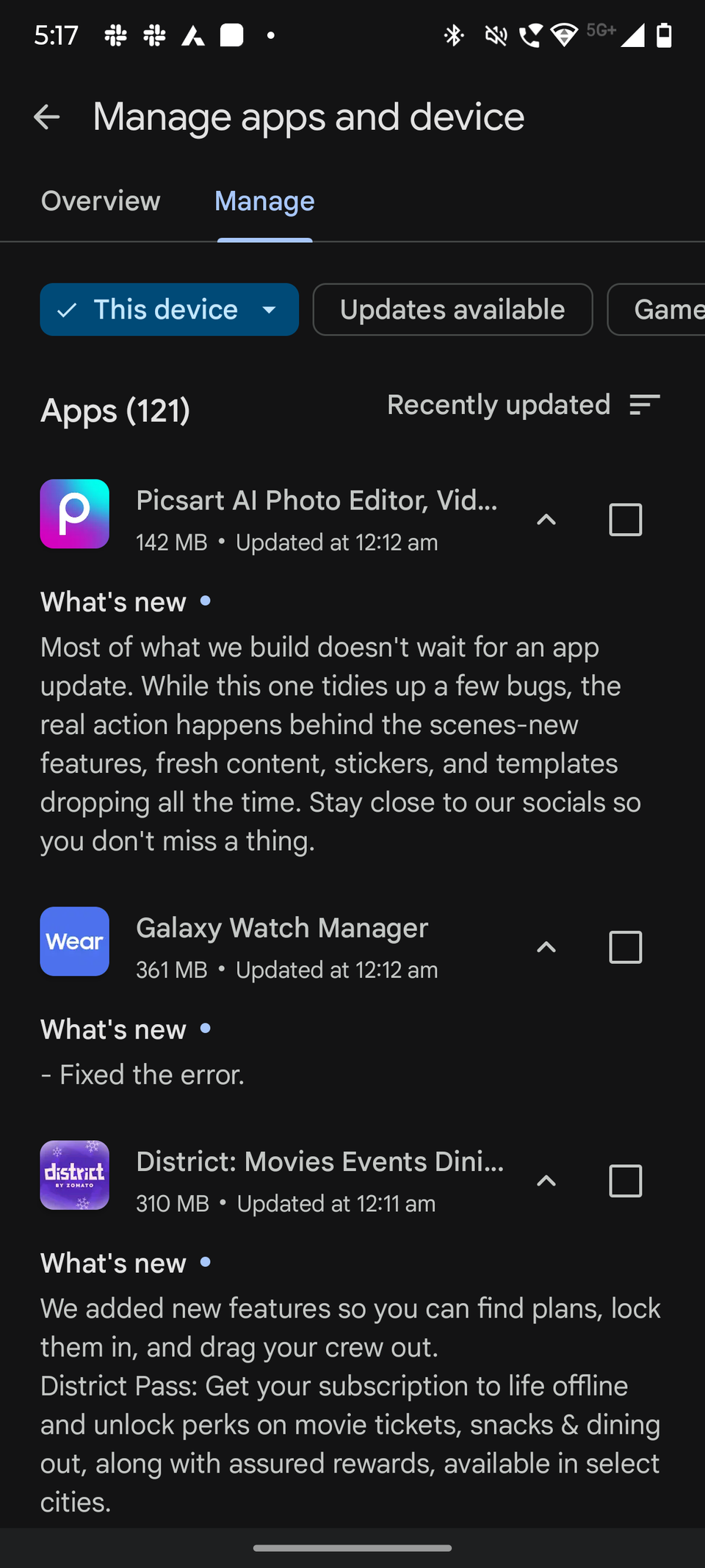The image size is (705, 1568).
Task: Tap the back arrow to leave Manage apps
Action: (x=48, y=116)
